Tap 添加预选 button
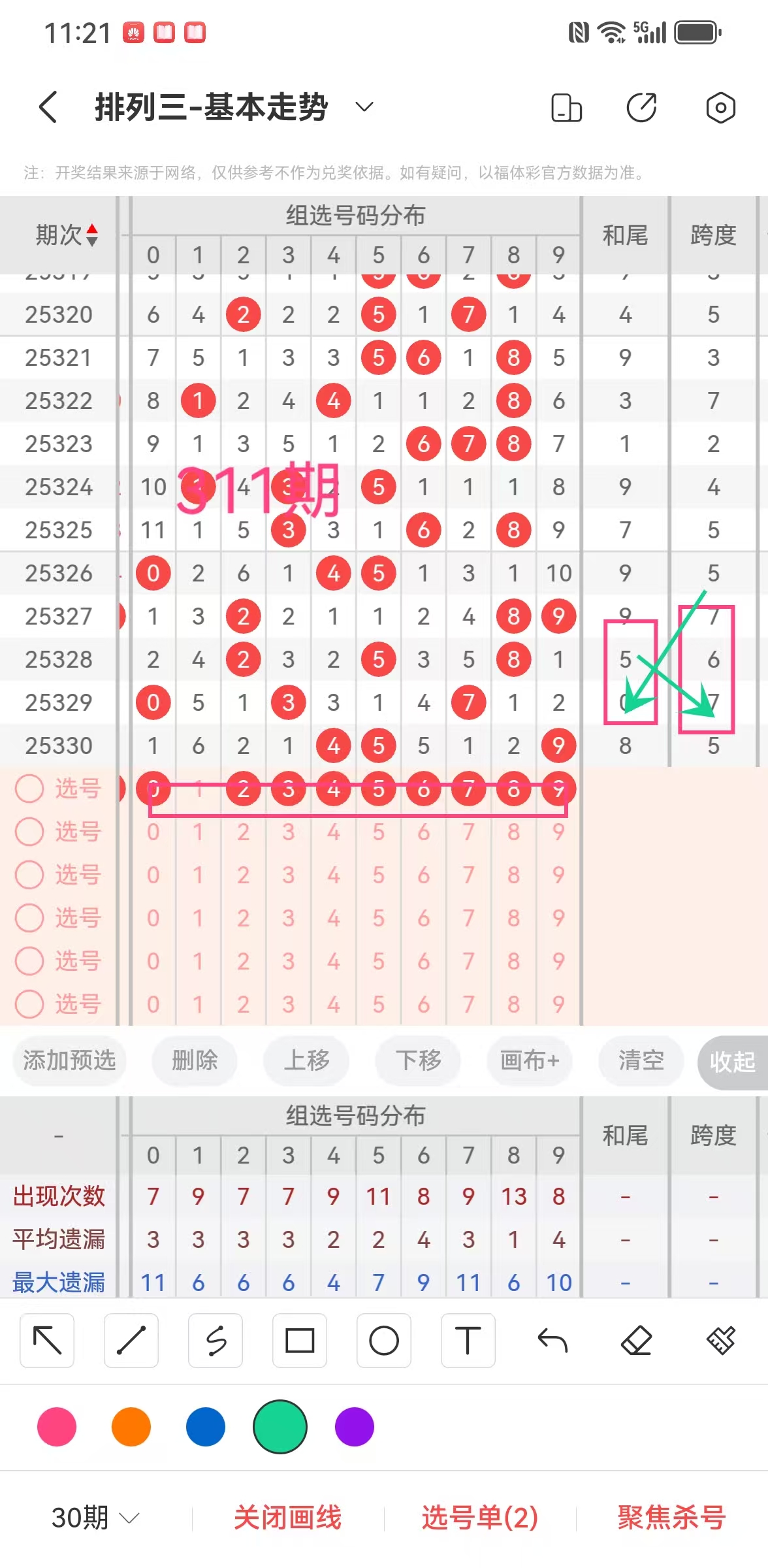768x1568 pixels. click(69, 1060)
